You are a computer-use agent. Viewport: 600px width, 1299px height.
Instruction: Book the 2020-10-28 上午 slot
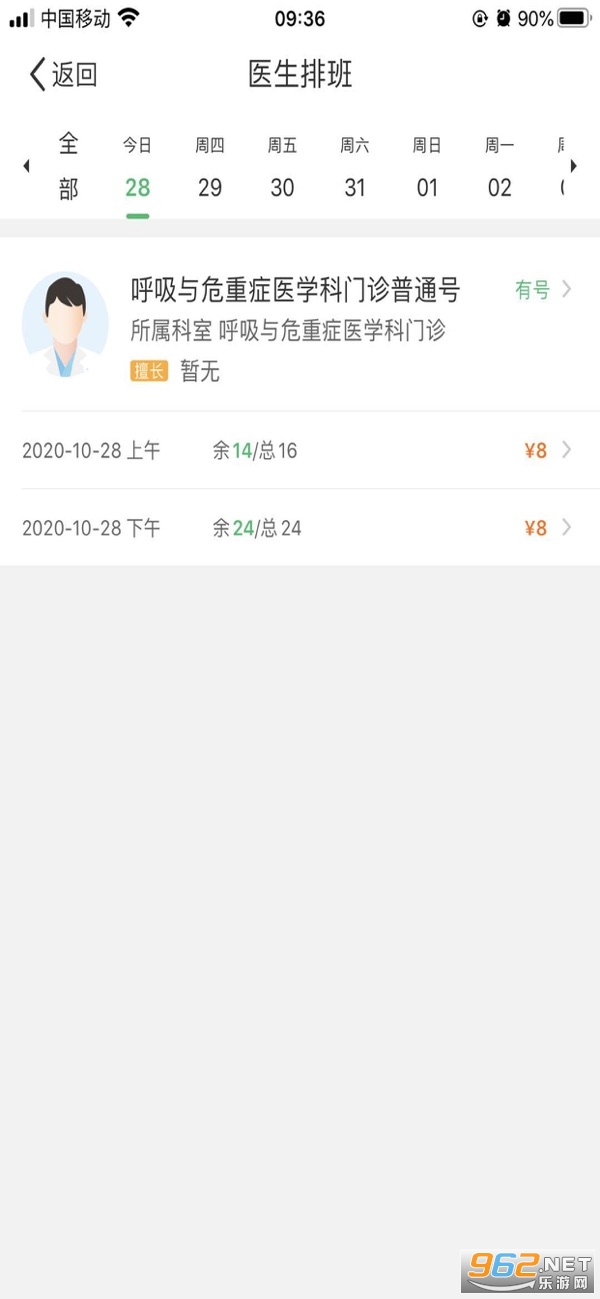pyautogui.click(x=300, y=451)
